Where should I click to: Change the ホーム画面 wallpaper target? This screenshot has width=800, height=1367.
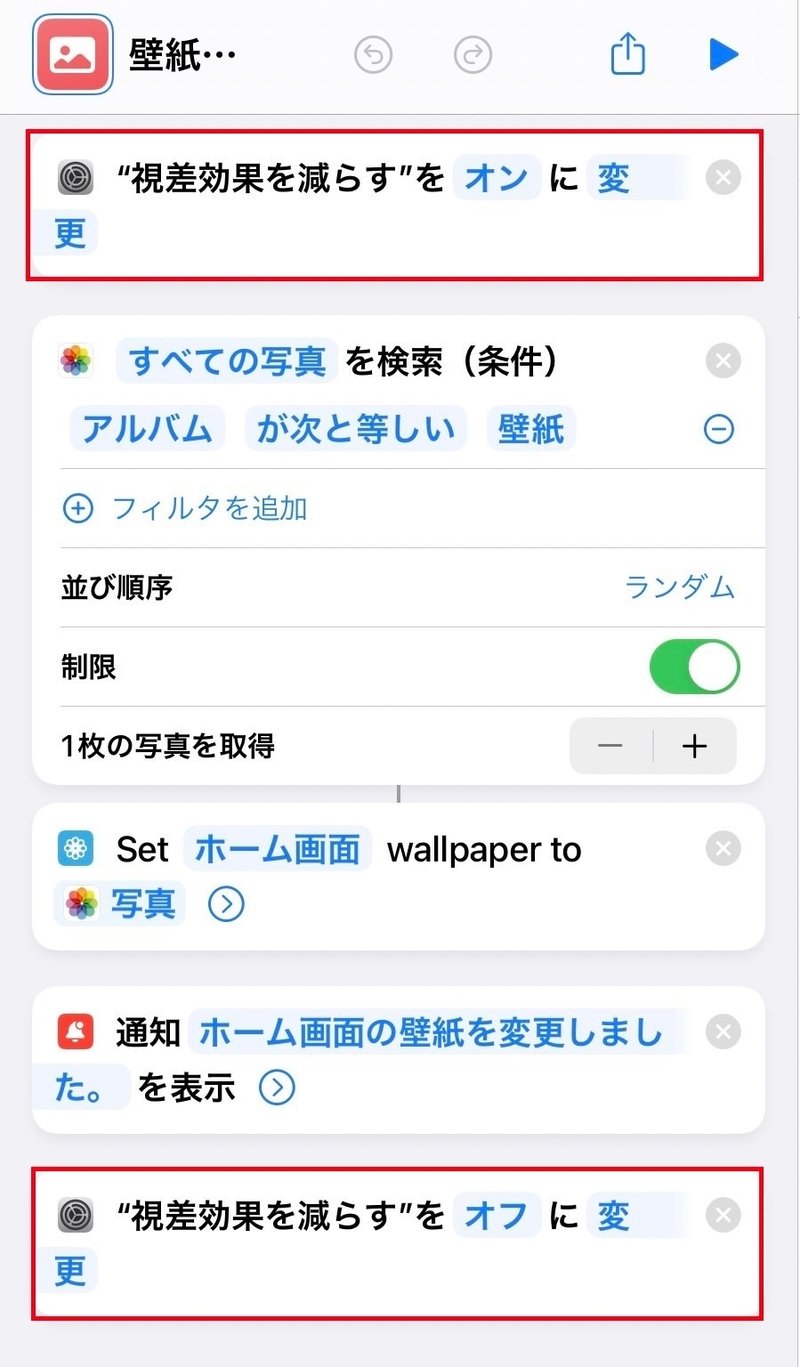coord(277,849)
